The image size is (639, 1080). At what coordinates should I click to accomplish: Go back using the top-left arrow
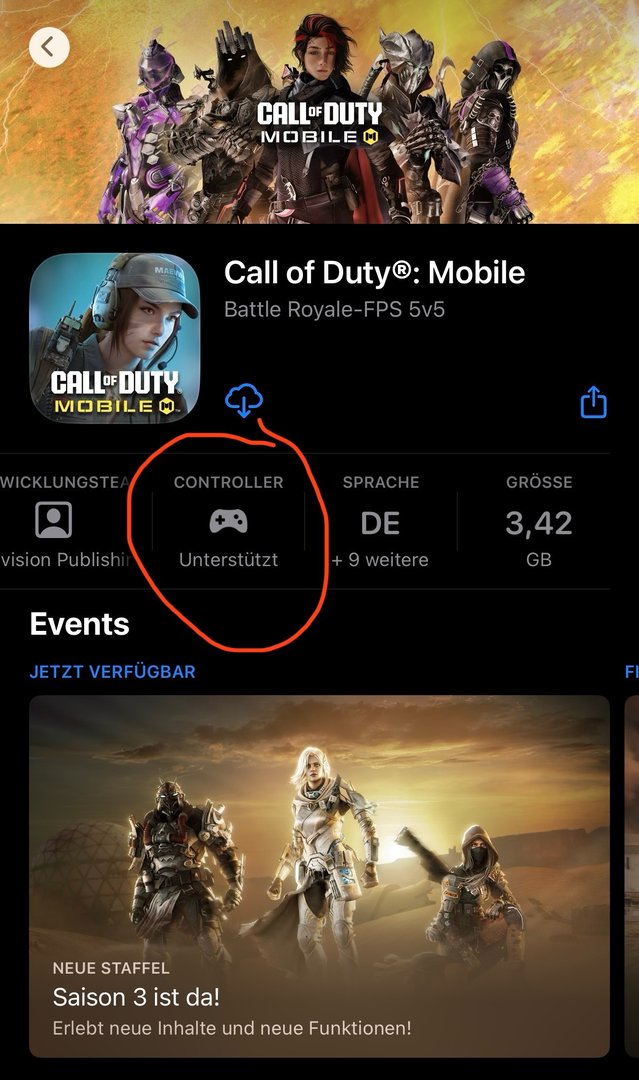49,46
